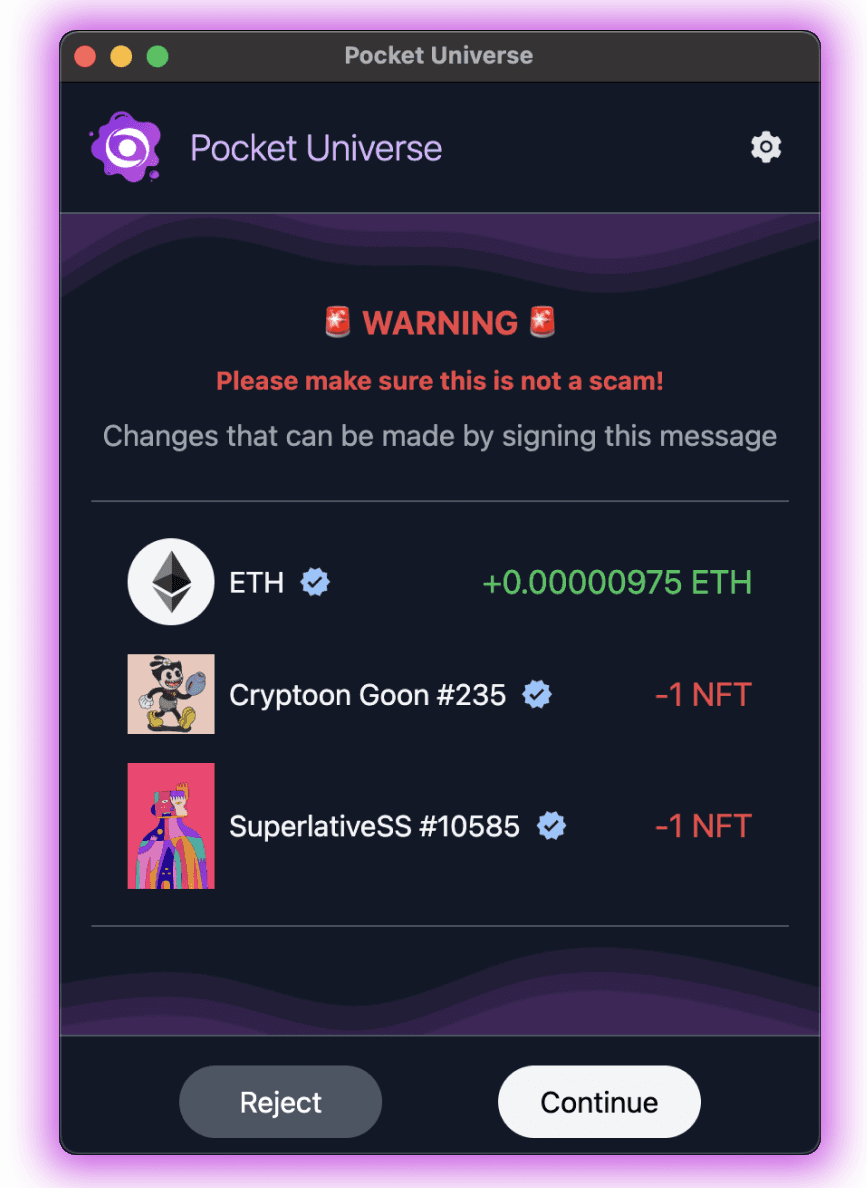Reject this signature request

tap(280, 1102)
